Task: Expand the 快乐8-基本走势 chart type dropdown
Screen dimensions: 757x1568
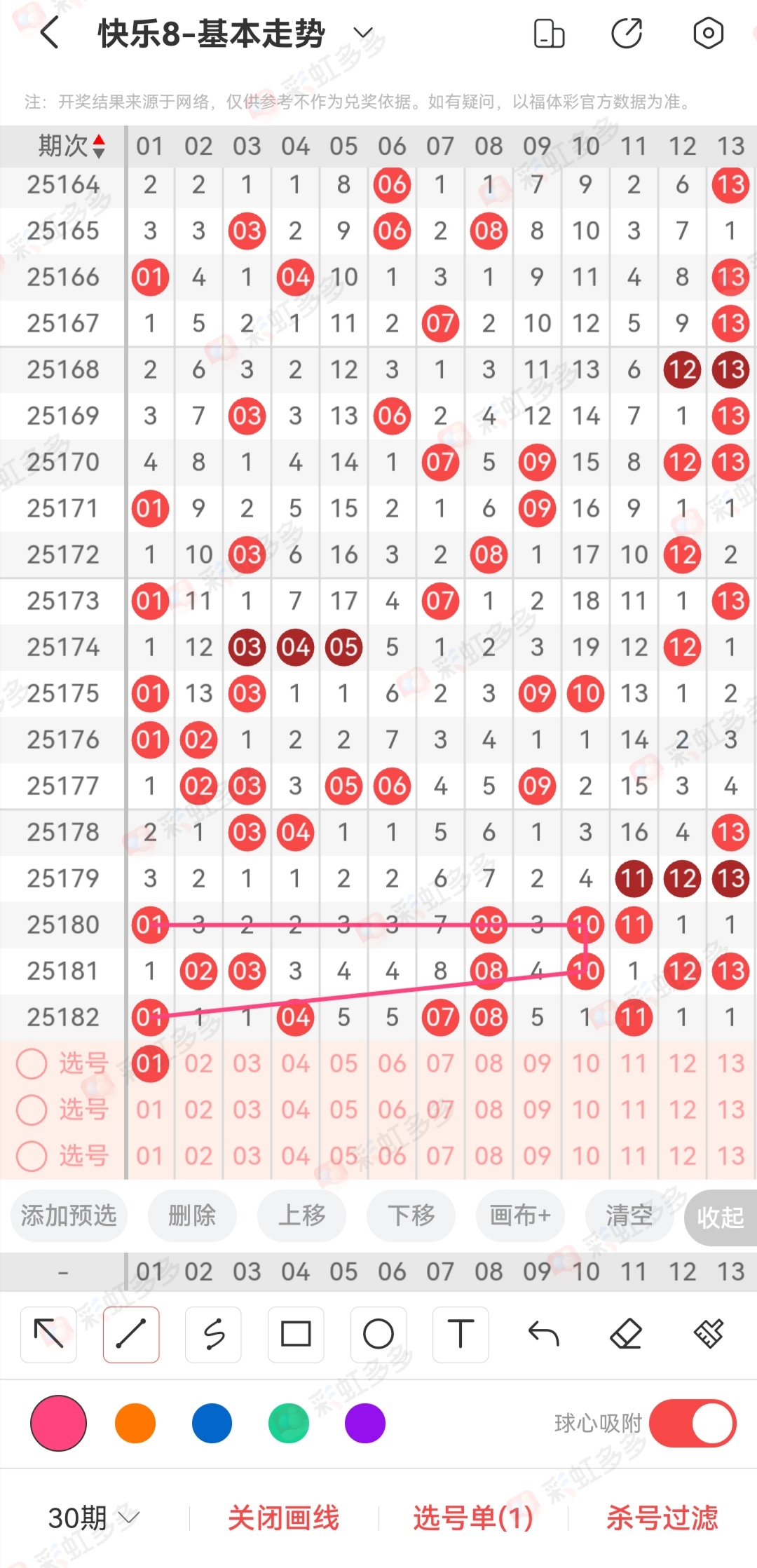Action: (x=362, y=33)
